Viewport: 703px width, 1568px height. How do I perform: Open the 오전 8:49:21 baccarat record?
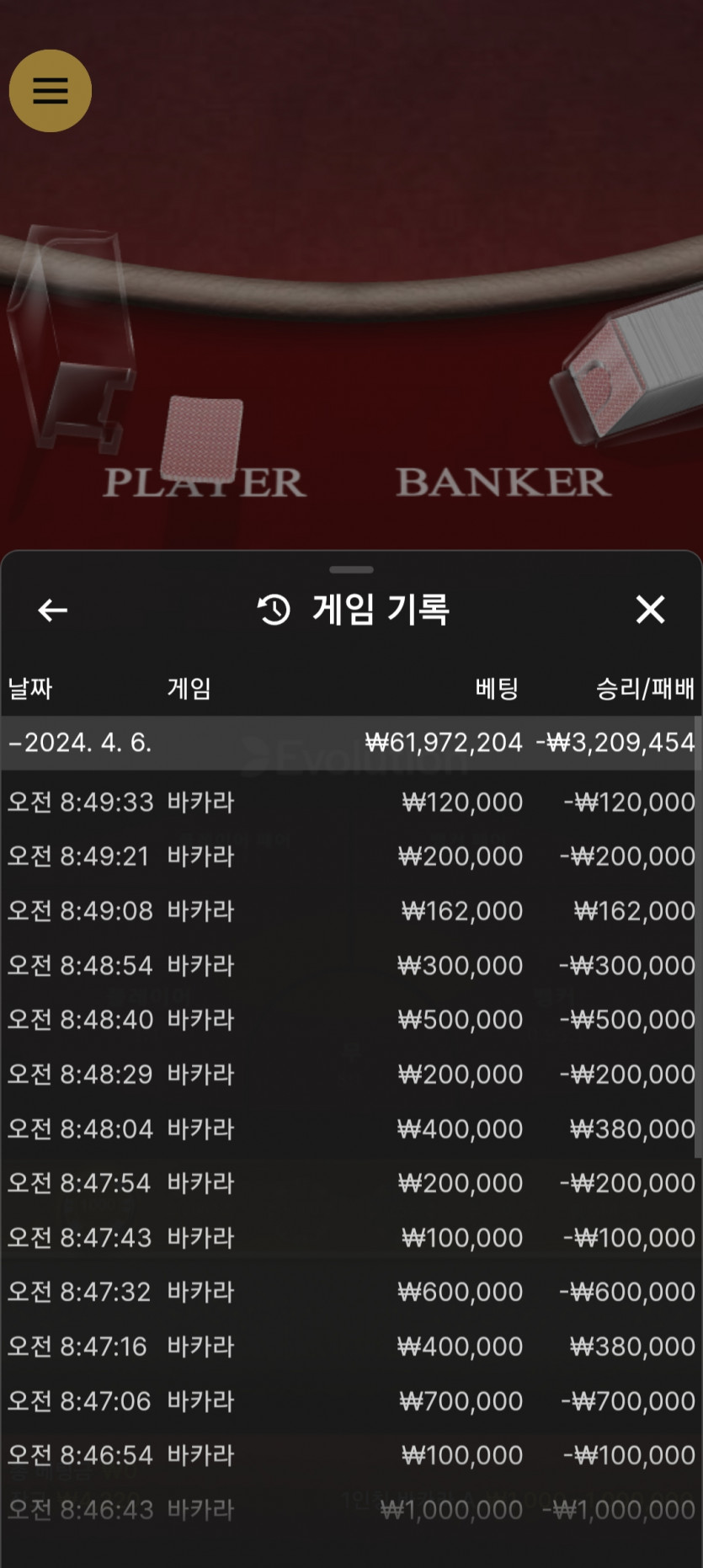351,856
